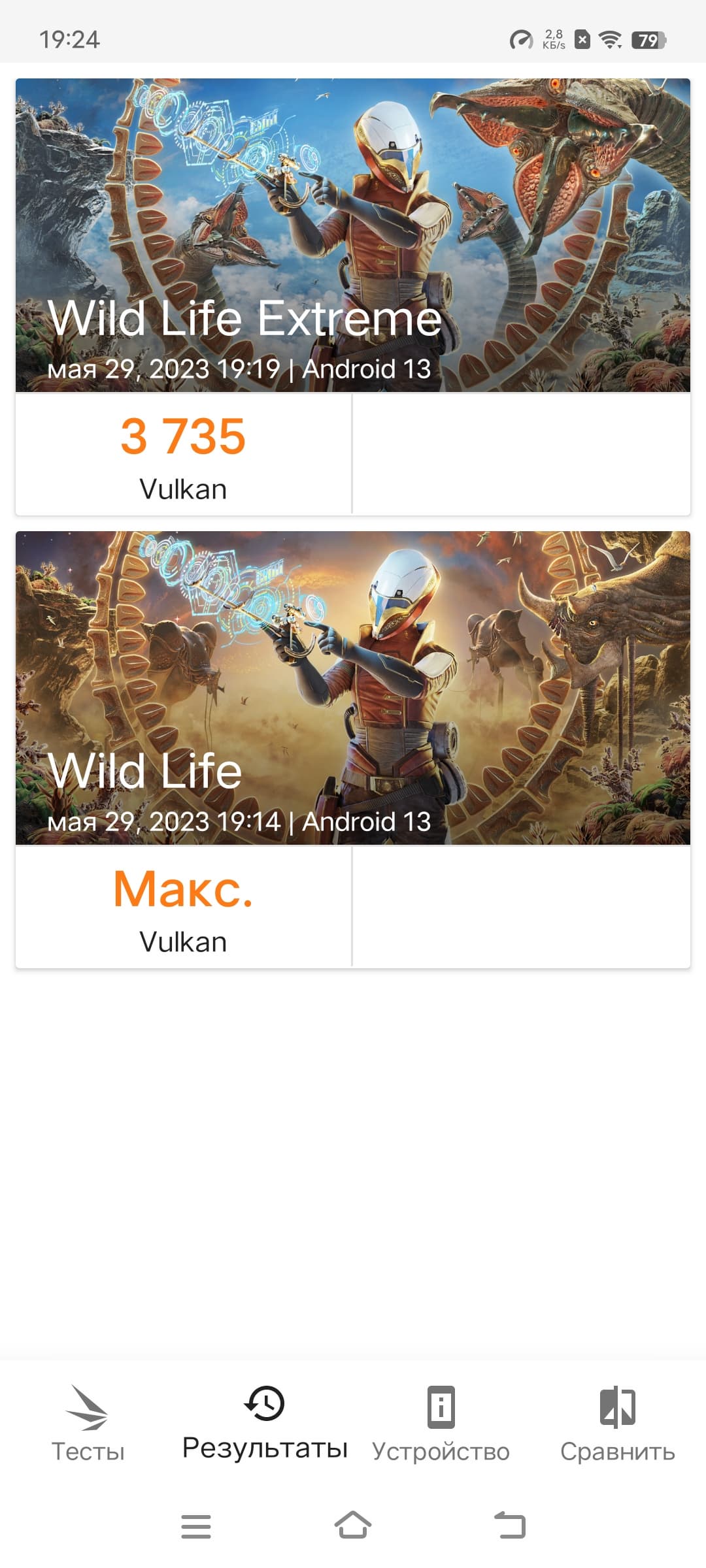Image resolution: width=706 pixels, height=1568 pixels.
Task: Tap the system home button
Action: point(353,1526)
